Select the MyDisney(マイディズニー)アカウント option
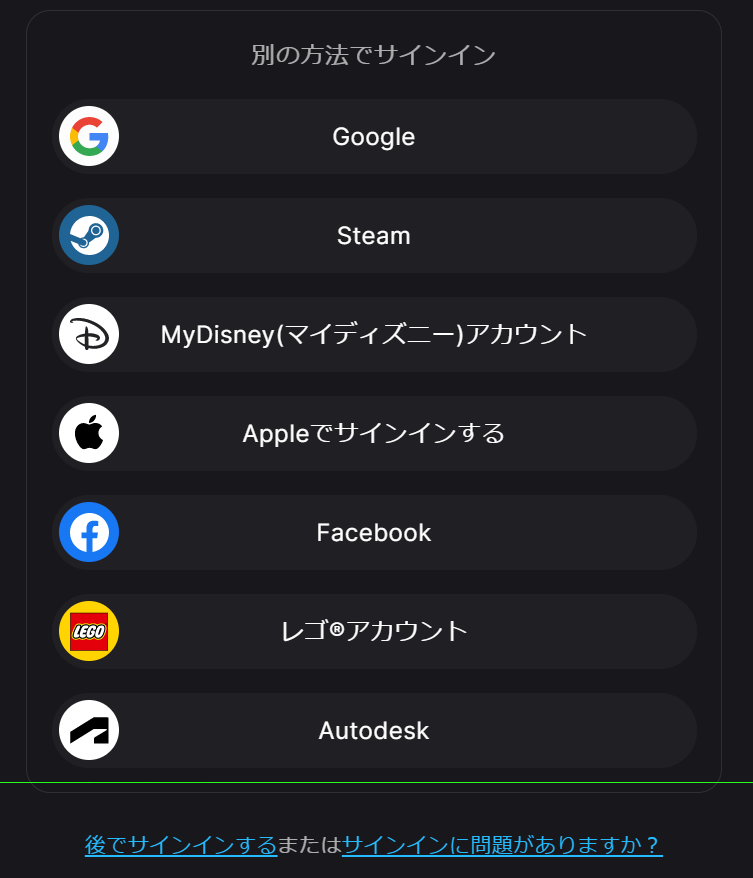The image size is (753, 878). [374, 335]
